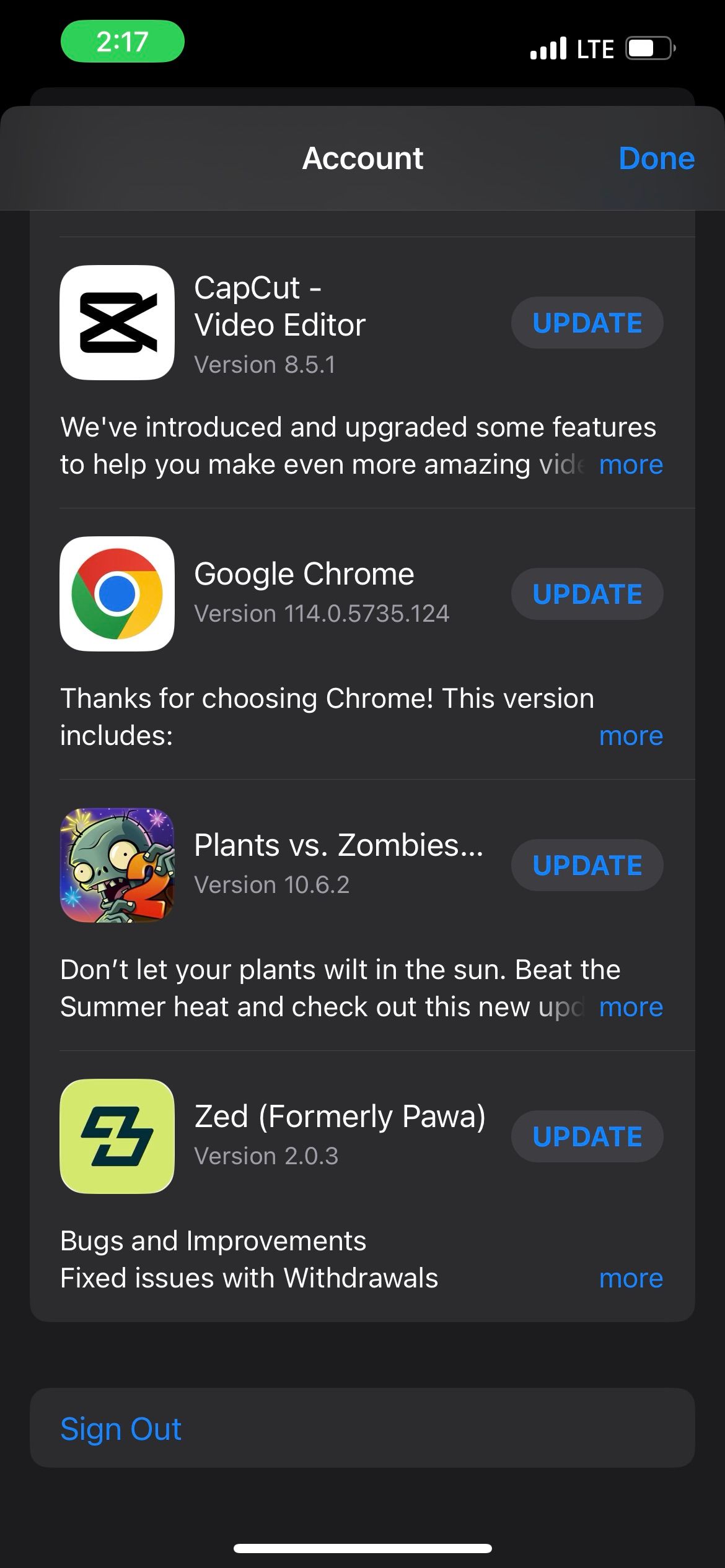Expand Plants vs. Zombies update description

point(631,1007)
